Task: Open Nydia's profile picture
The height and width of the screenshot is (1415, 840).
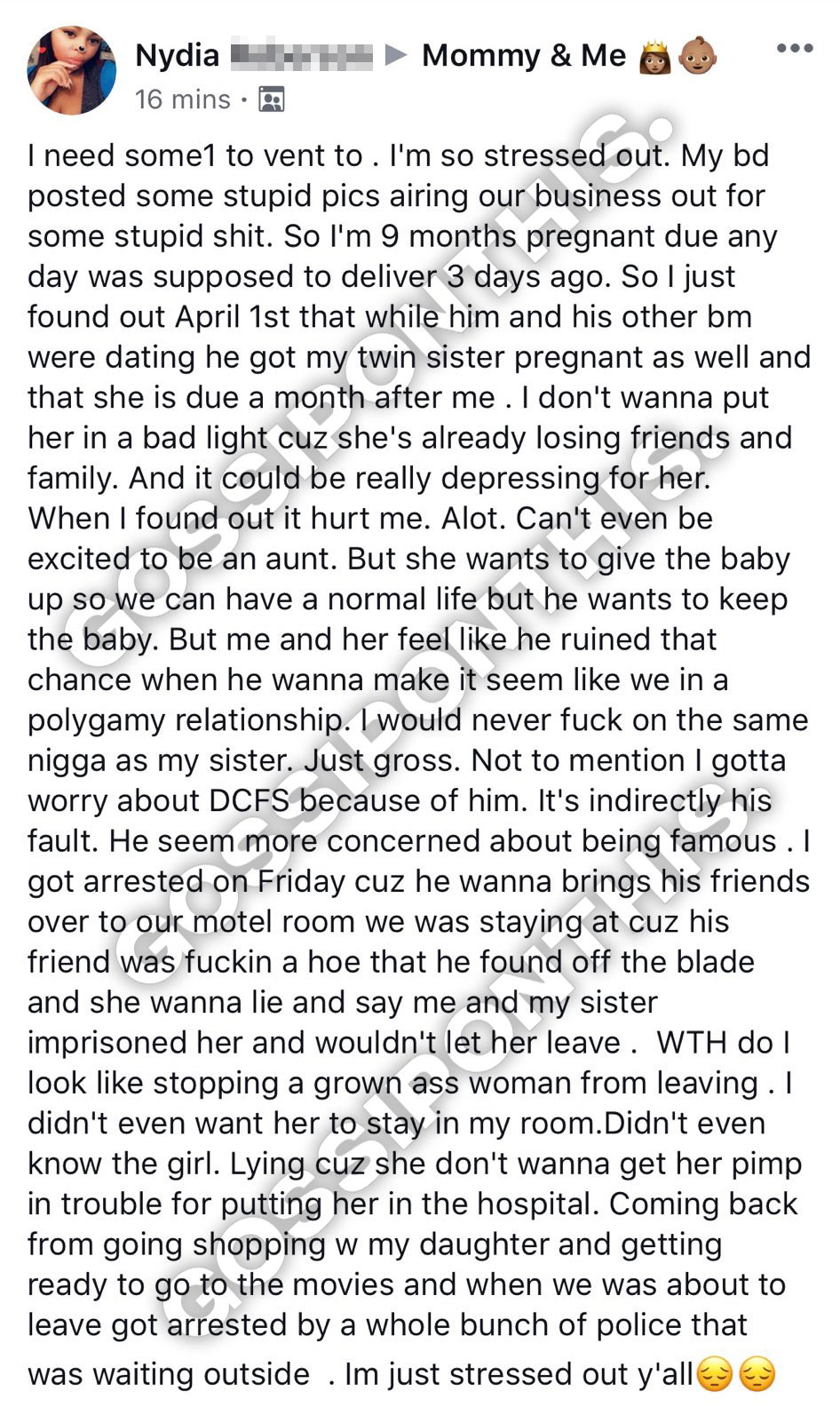Action: [x=73, y=70]
